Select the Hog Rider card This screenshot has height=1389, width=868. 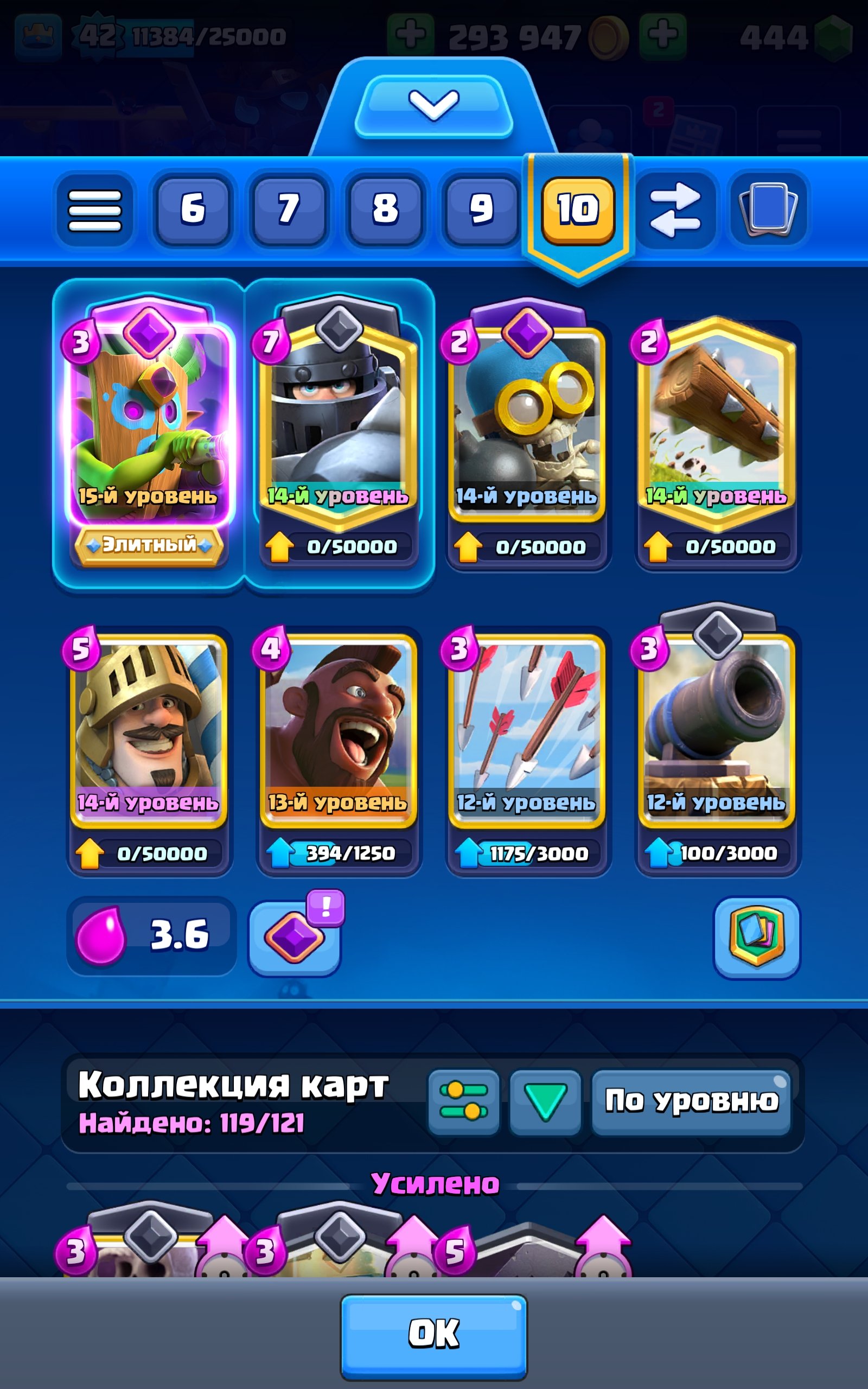point(339,729)
